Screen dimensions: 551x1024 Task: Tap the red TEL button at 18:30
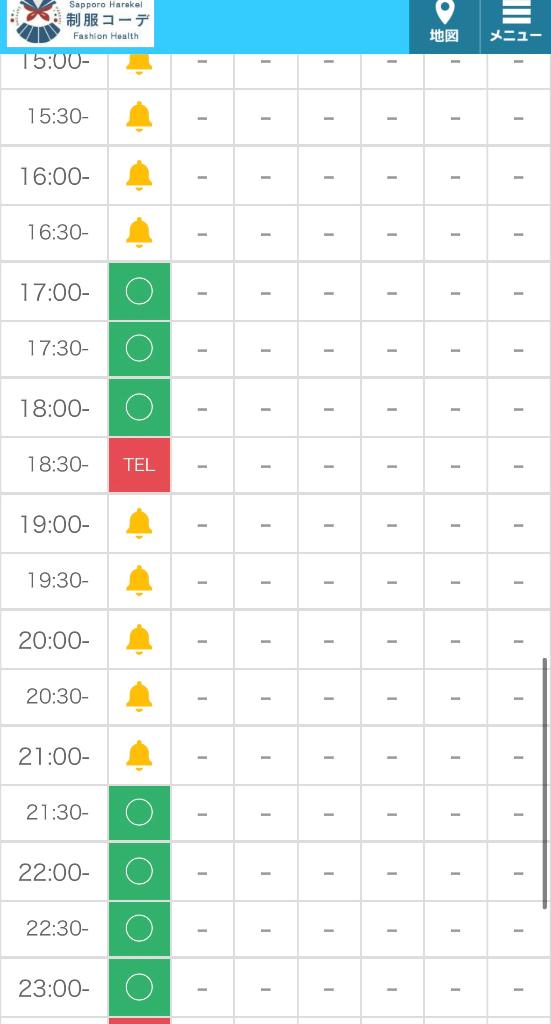[x=139, y=465]
